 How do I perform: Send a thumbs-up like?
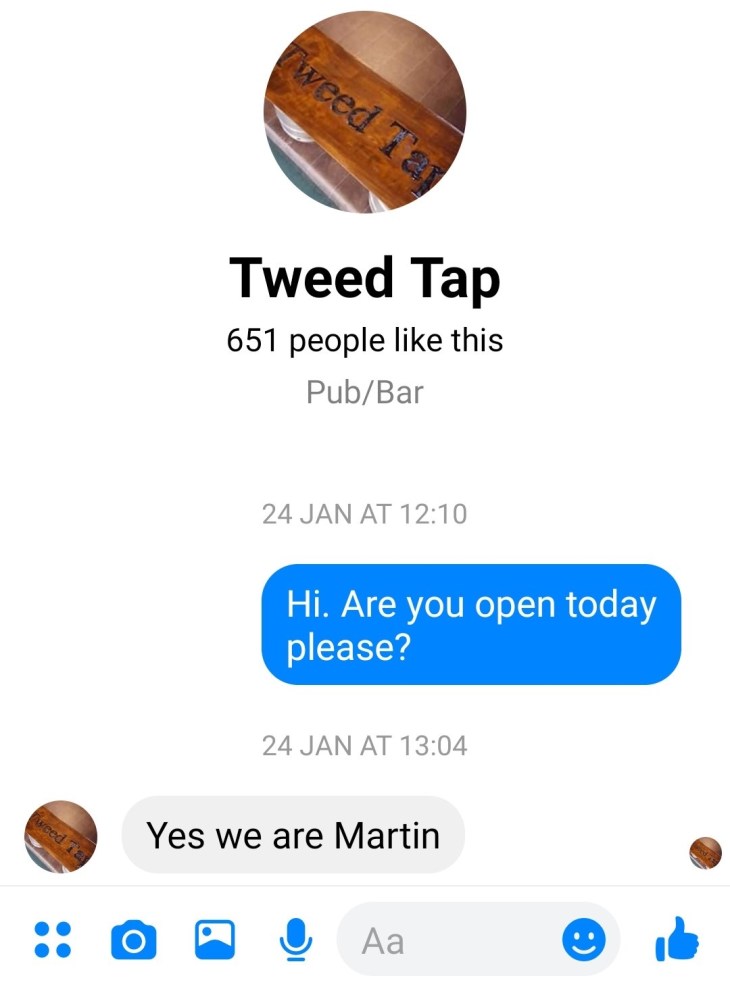pyautogui.click(x=676, y=940)
